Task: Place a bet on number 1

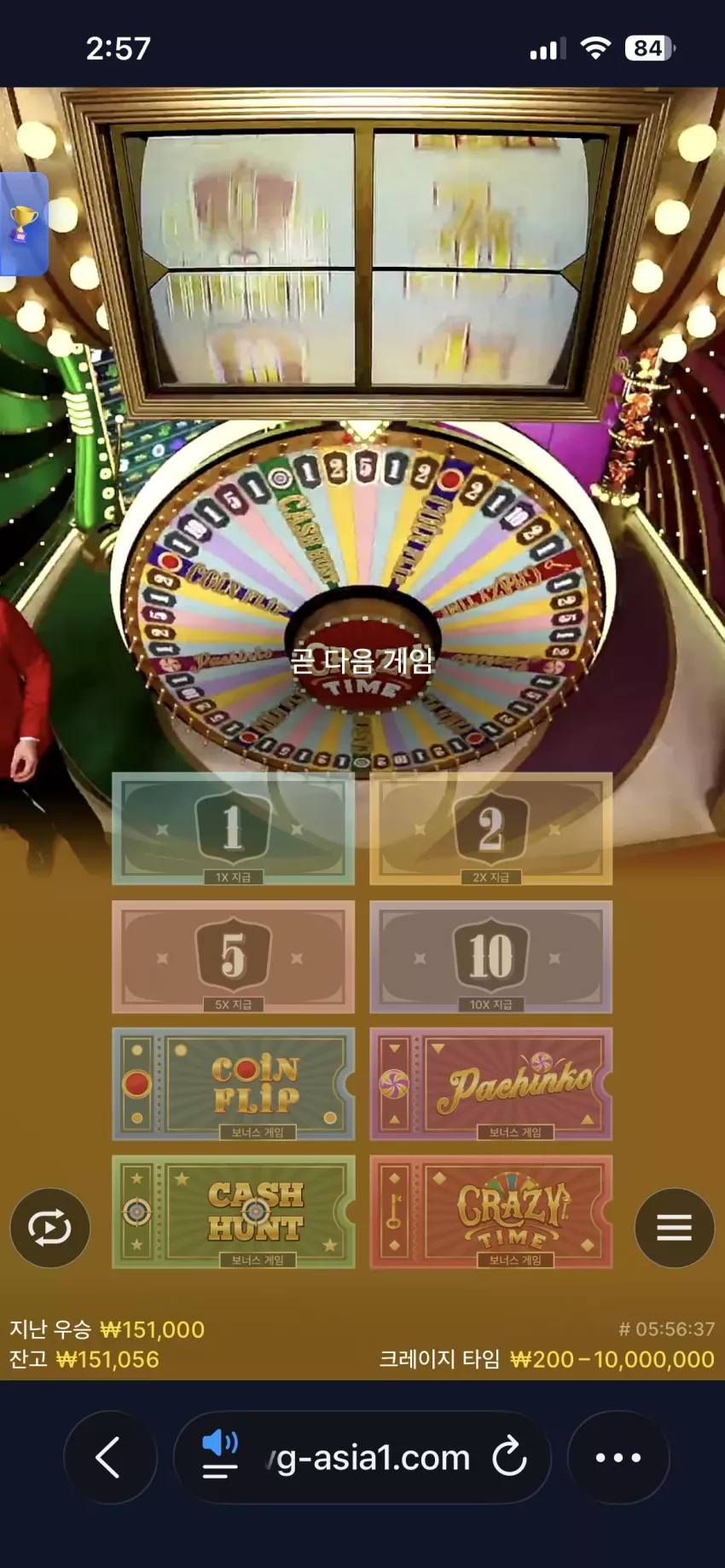Action: (233, 829)
